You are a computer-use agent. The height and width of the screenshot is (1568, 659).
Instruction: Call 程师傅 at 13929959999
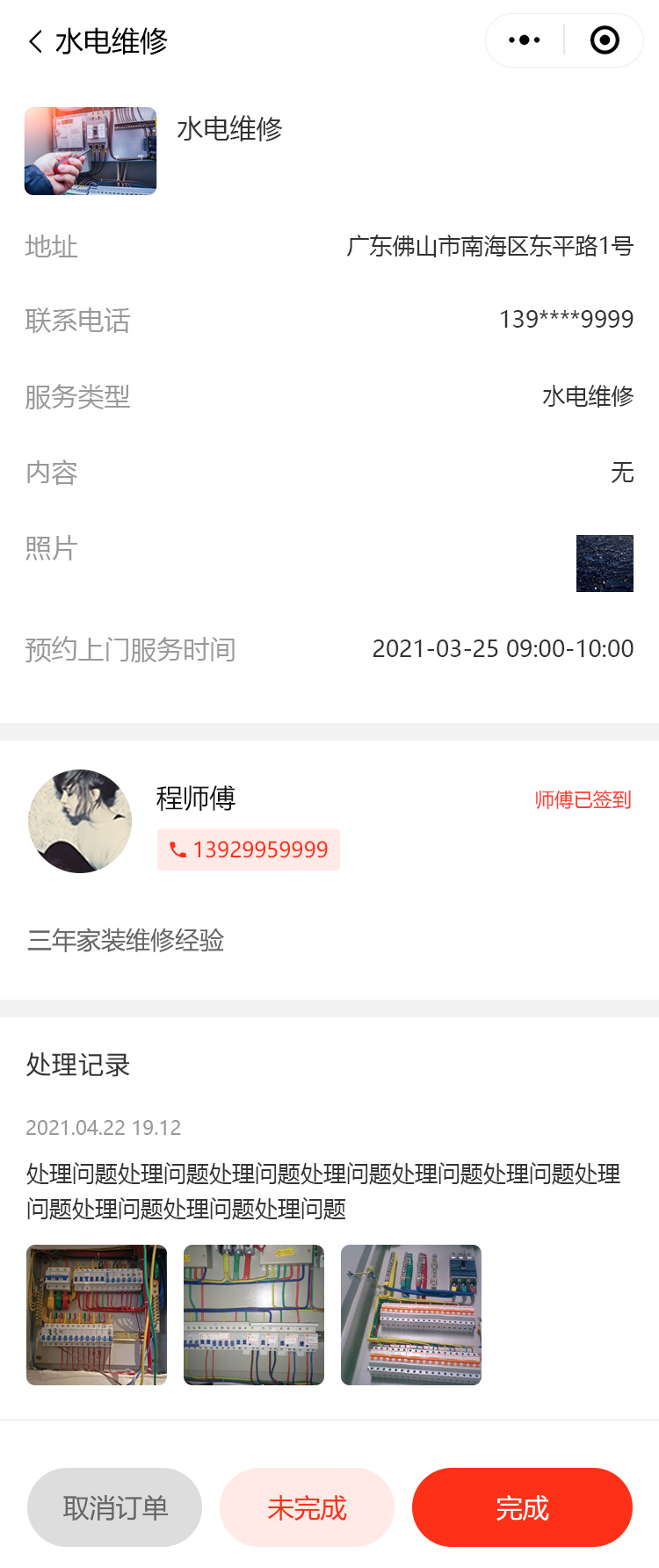[249, 849]
